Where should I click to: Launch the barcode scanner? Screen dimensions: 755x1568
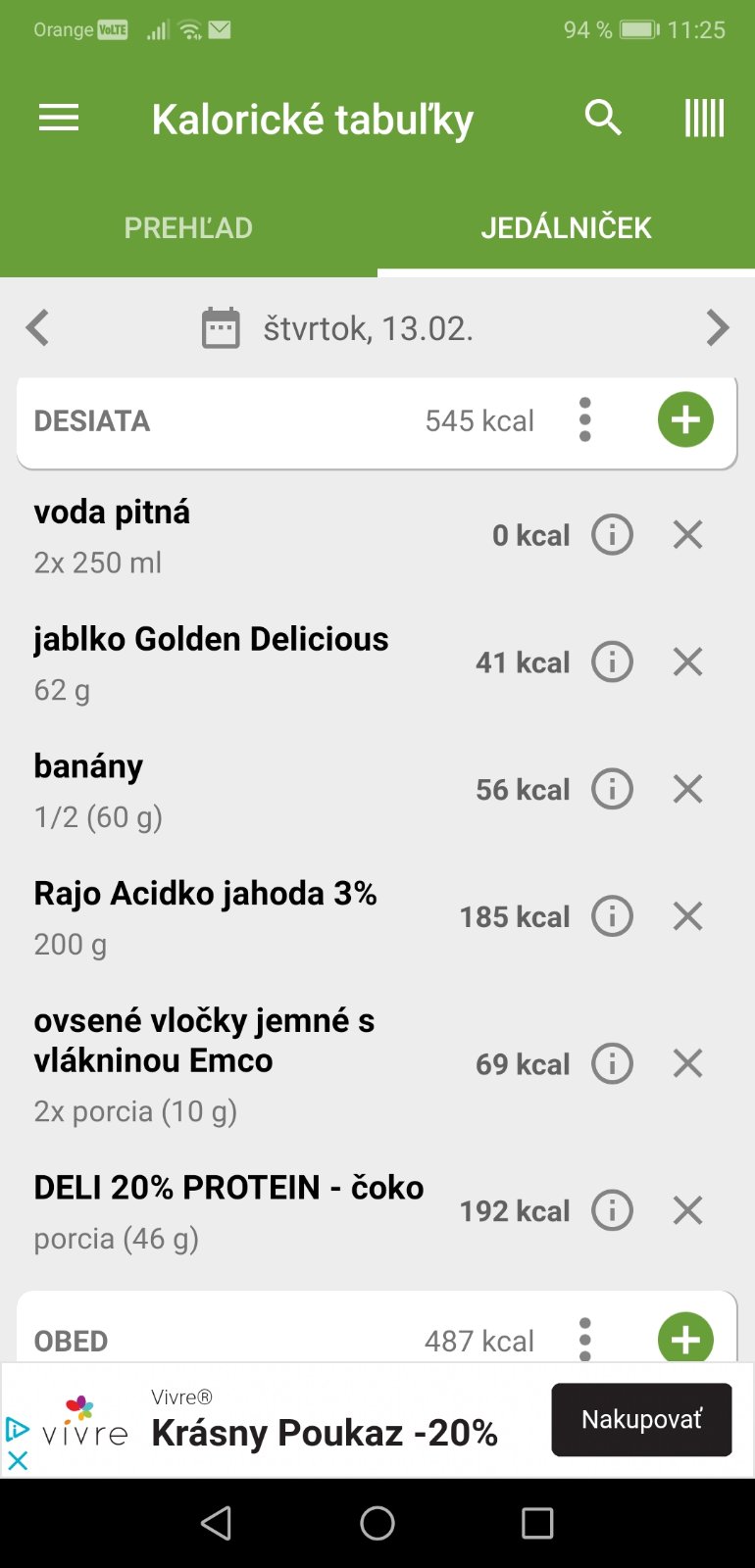coord(704,119)
